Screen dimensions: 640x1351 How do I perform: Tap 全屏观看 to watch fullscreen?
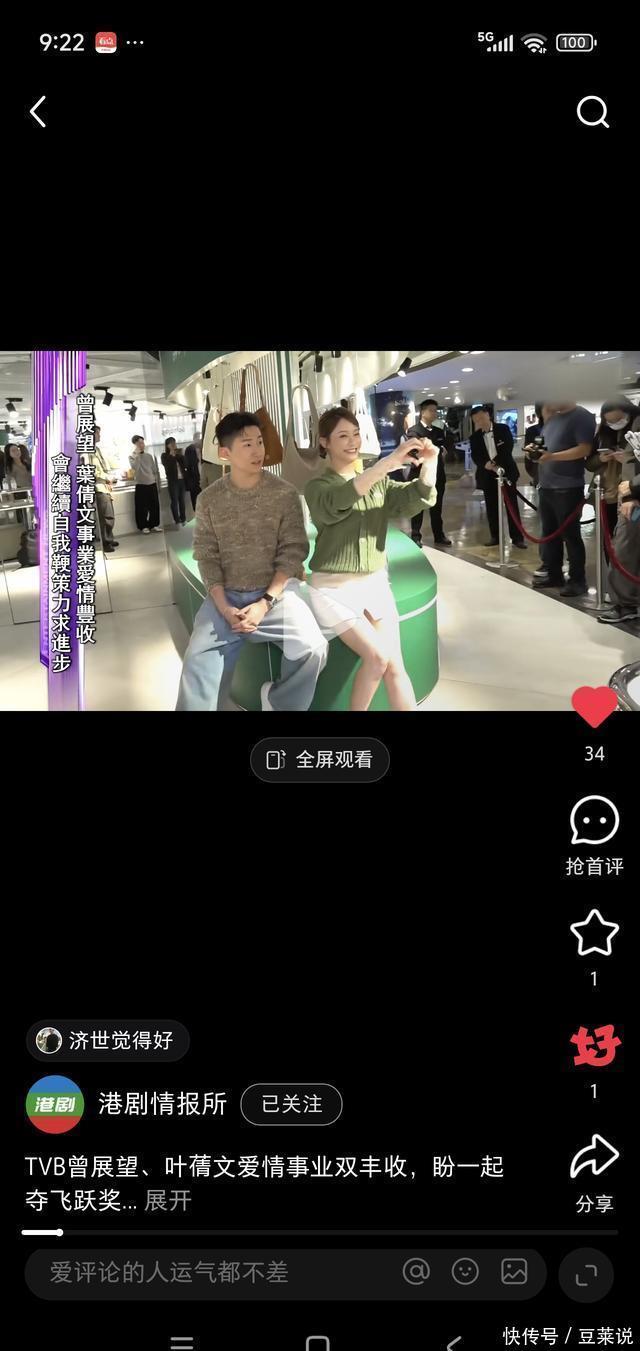(320, 760)
